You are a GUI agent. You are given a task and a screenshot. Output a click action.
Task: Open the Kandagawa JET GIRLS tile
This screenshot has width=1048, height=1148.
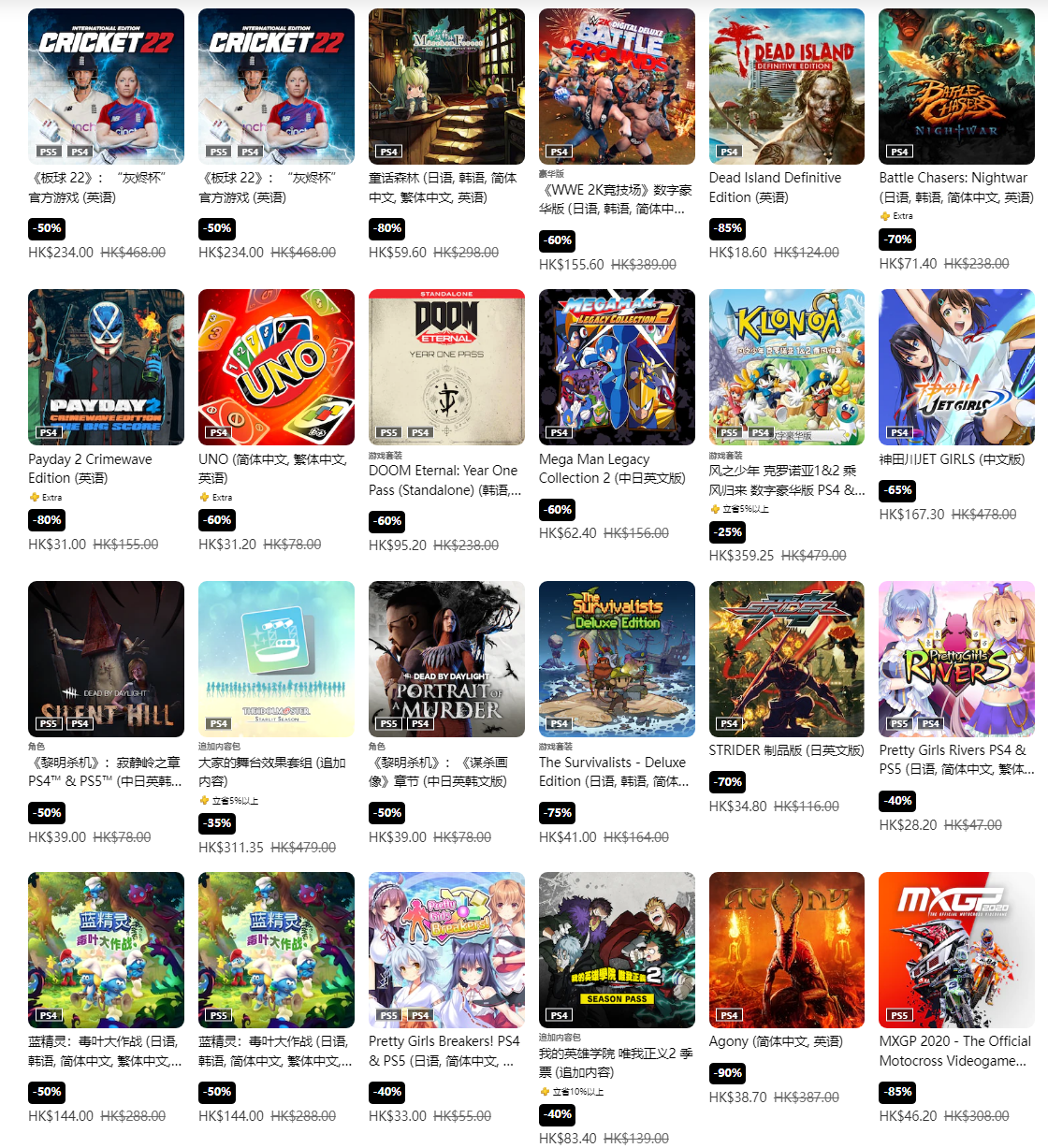point(956,367)
